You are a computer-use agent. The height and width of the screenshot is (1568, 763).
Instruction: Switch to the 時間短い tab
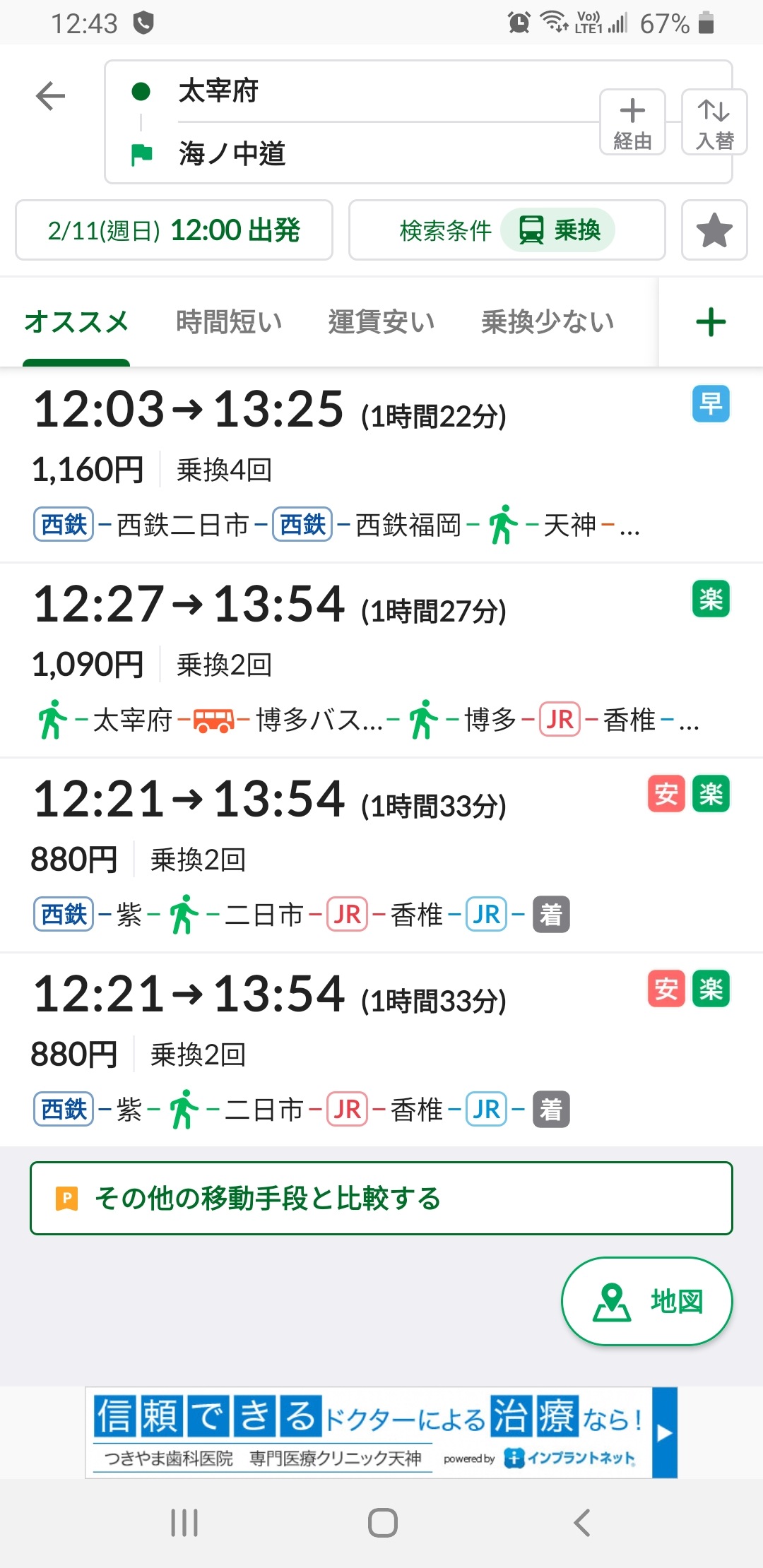[229, 322]
